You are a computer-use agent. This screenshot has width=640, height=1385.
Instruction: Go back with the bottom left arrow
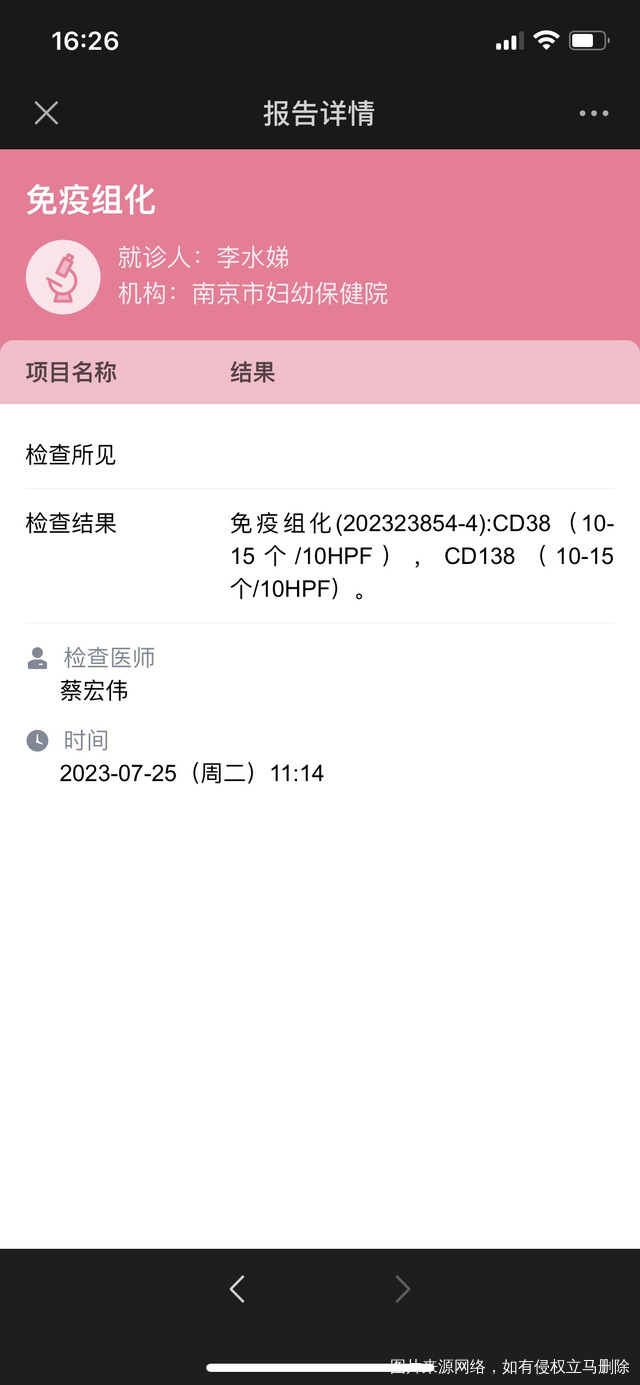coord(237,1289)
